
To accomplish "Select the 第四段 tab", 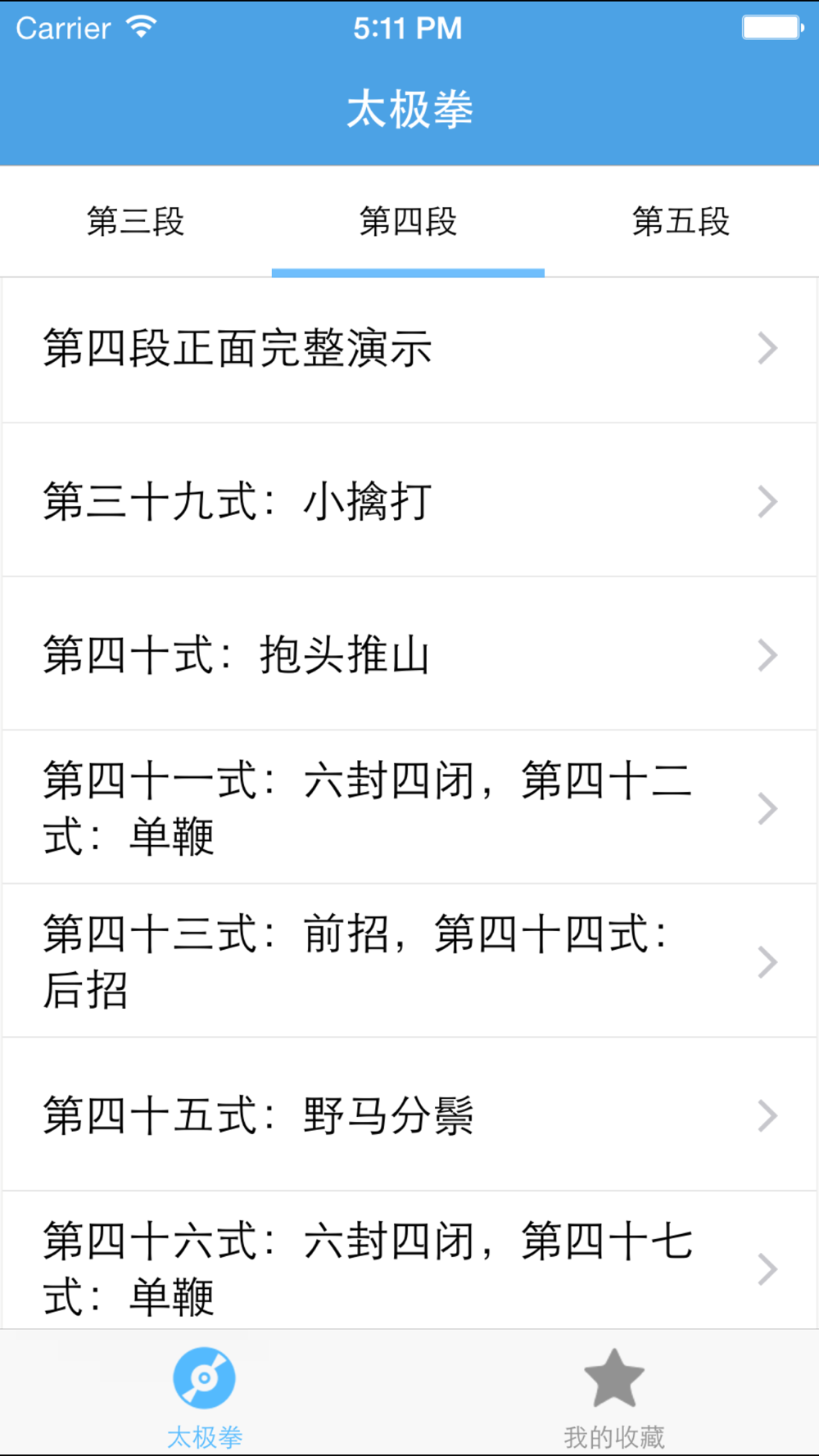I will pyautogui.click(x=408, y=221).
